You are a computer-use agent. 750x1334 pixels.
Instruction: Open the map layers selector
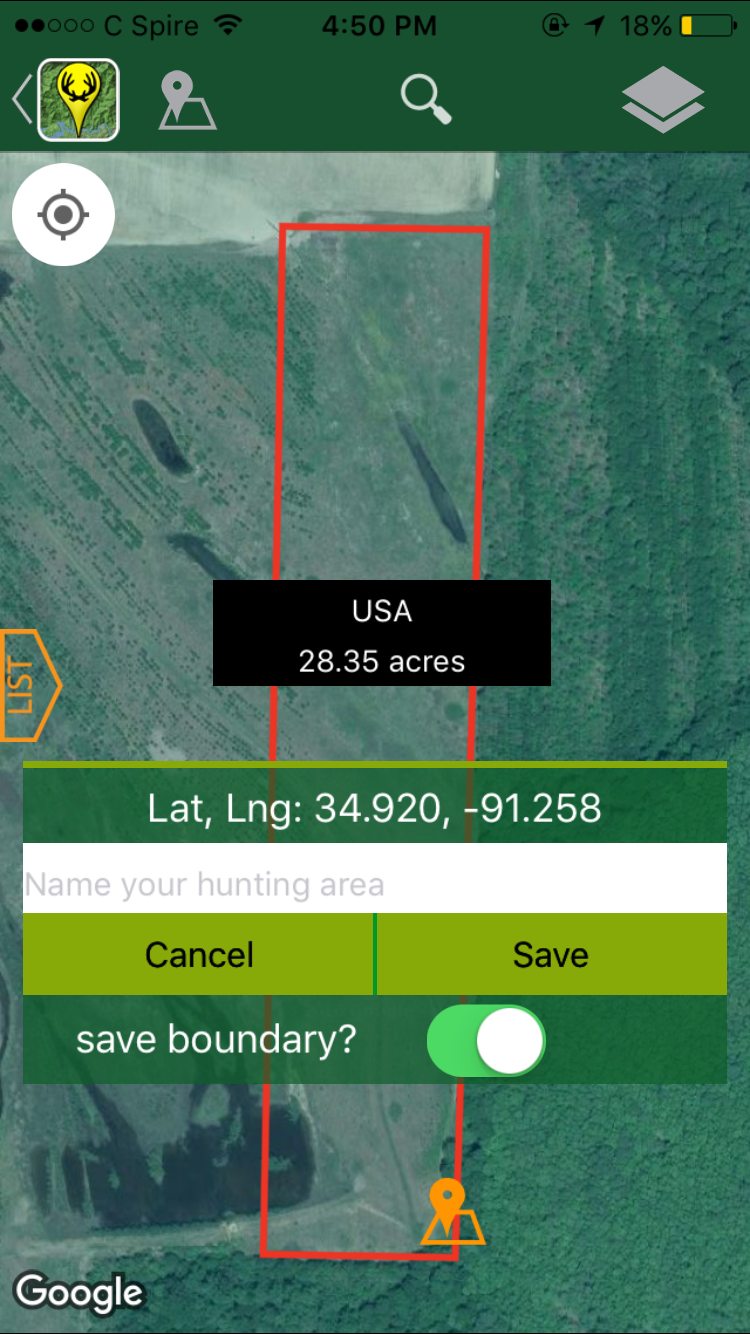[x=663, y=100]
